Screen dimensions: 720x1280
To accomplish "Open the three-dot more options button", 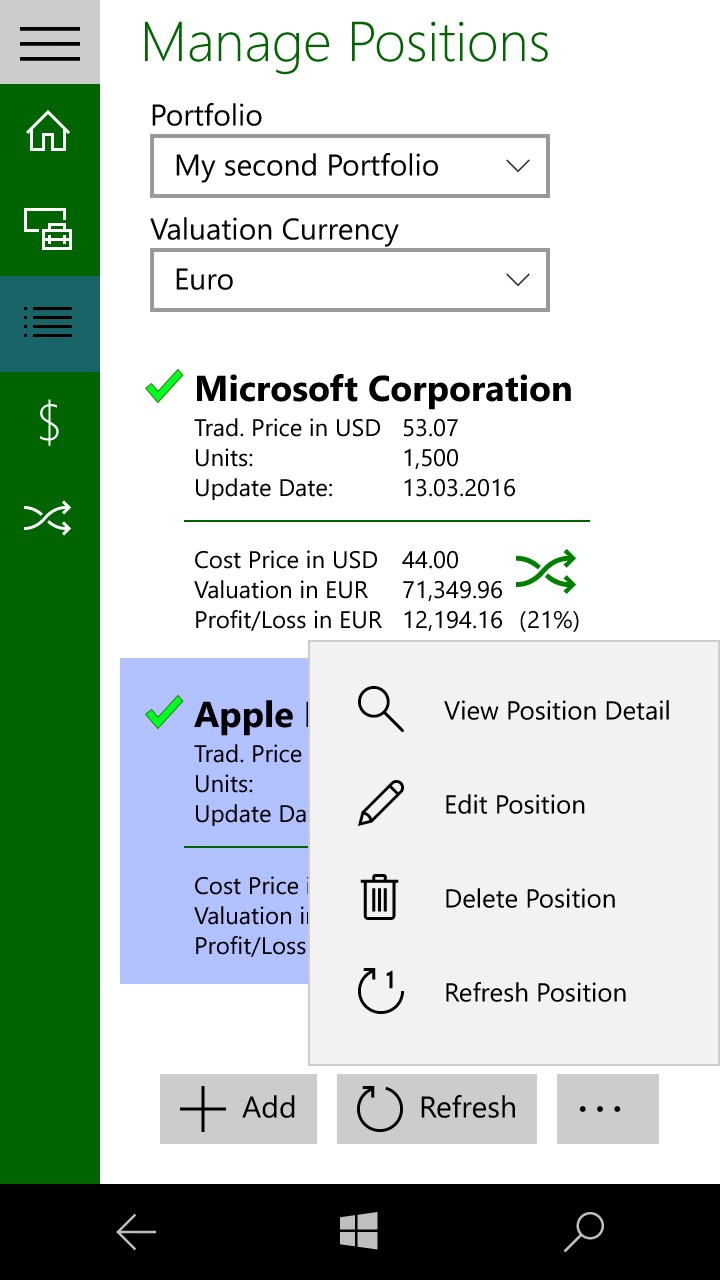I will (607, 1108).
